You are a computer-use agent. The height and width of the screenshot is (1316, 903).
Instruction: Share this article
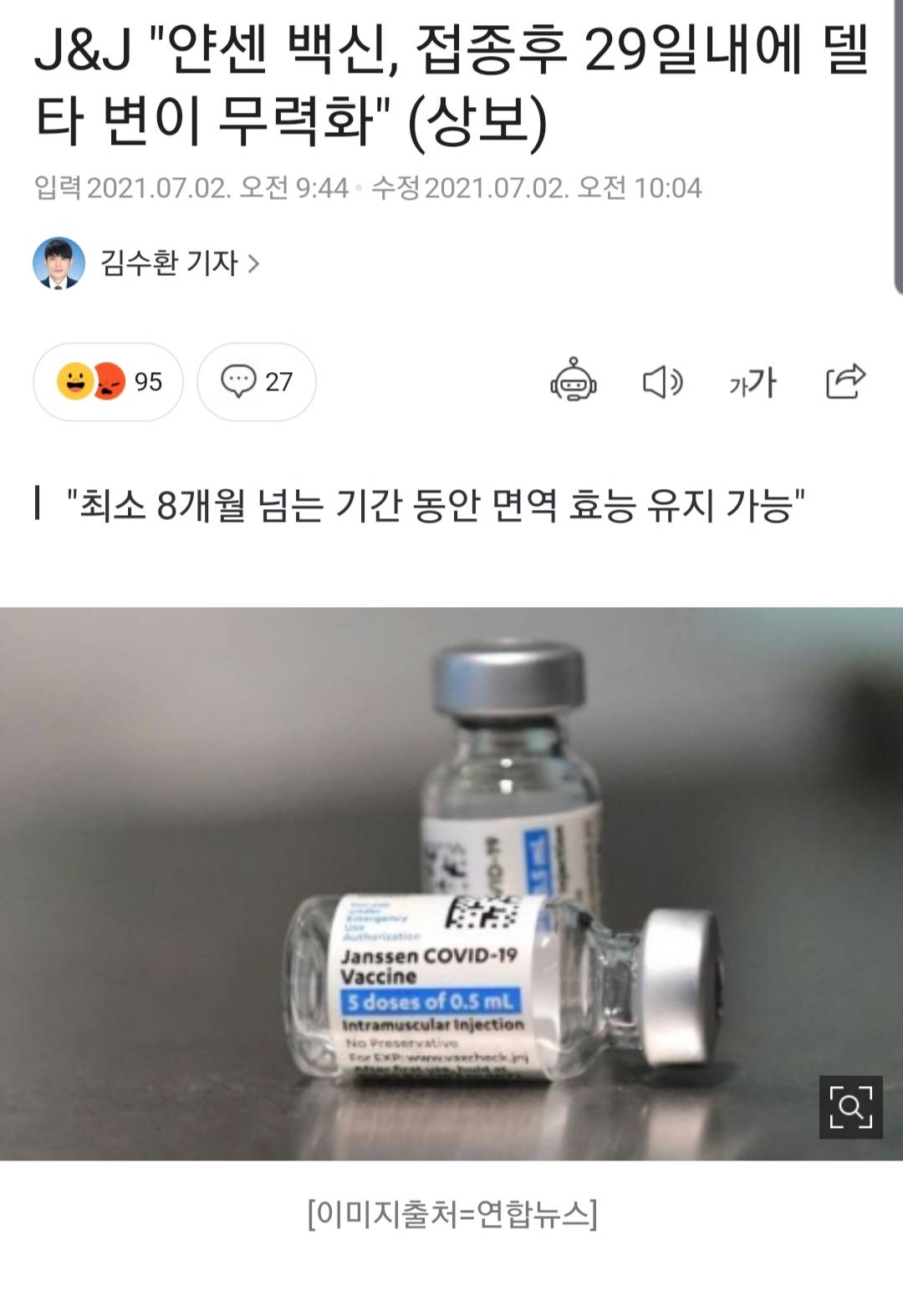pos(844,381)
